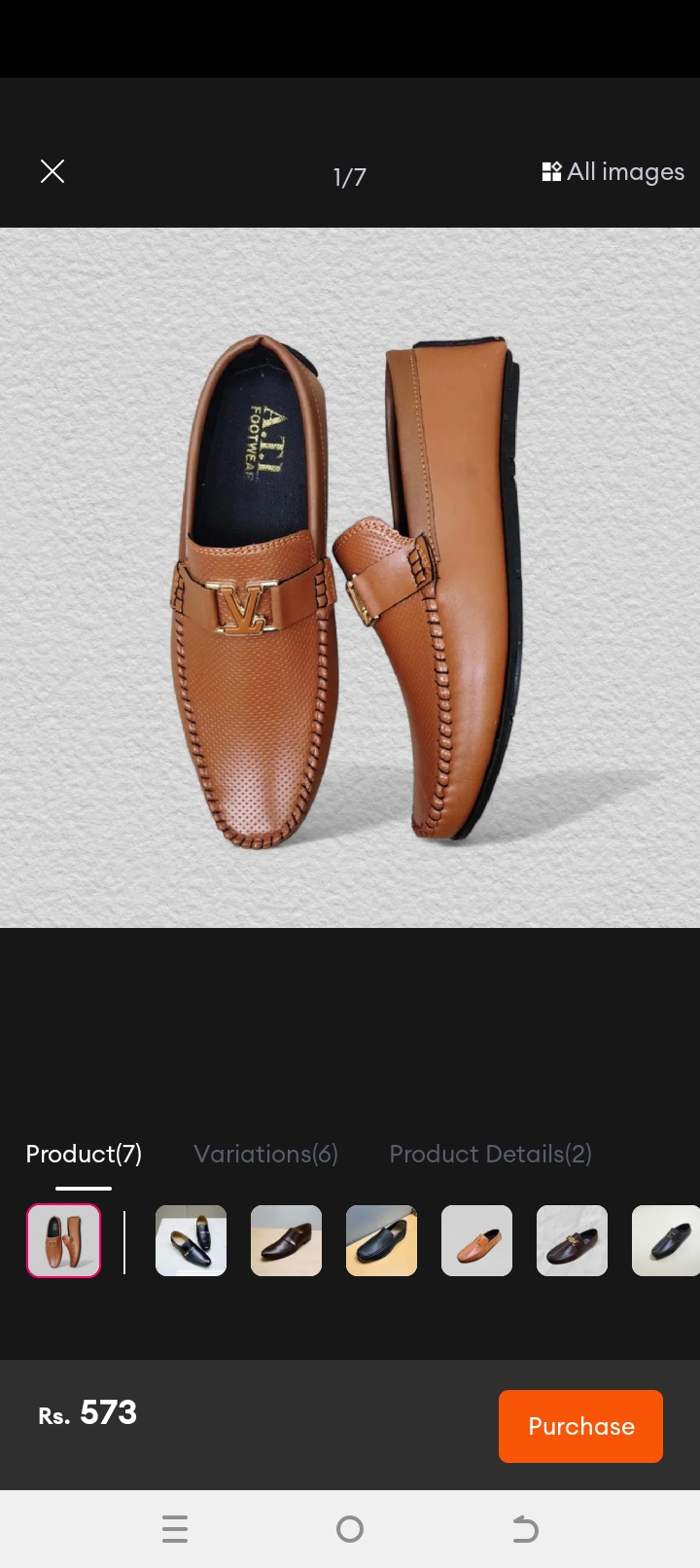Close the image viewer
Image resolution: width=700 pixels, height=1568 pixels.
point(52,172)
